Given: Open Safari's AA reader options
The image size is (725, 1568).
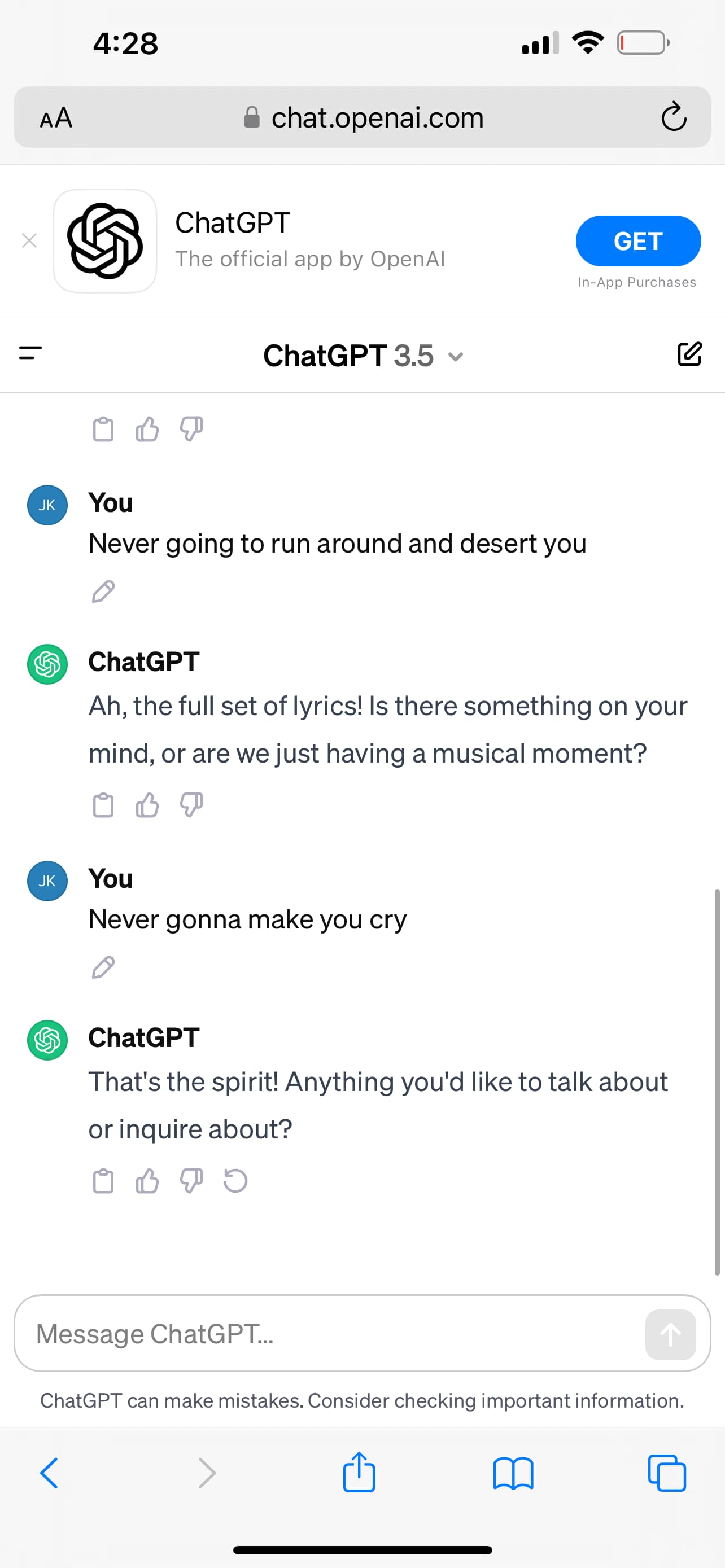Looking at the screenshot, I should (x=56, y=117).
